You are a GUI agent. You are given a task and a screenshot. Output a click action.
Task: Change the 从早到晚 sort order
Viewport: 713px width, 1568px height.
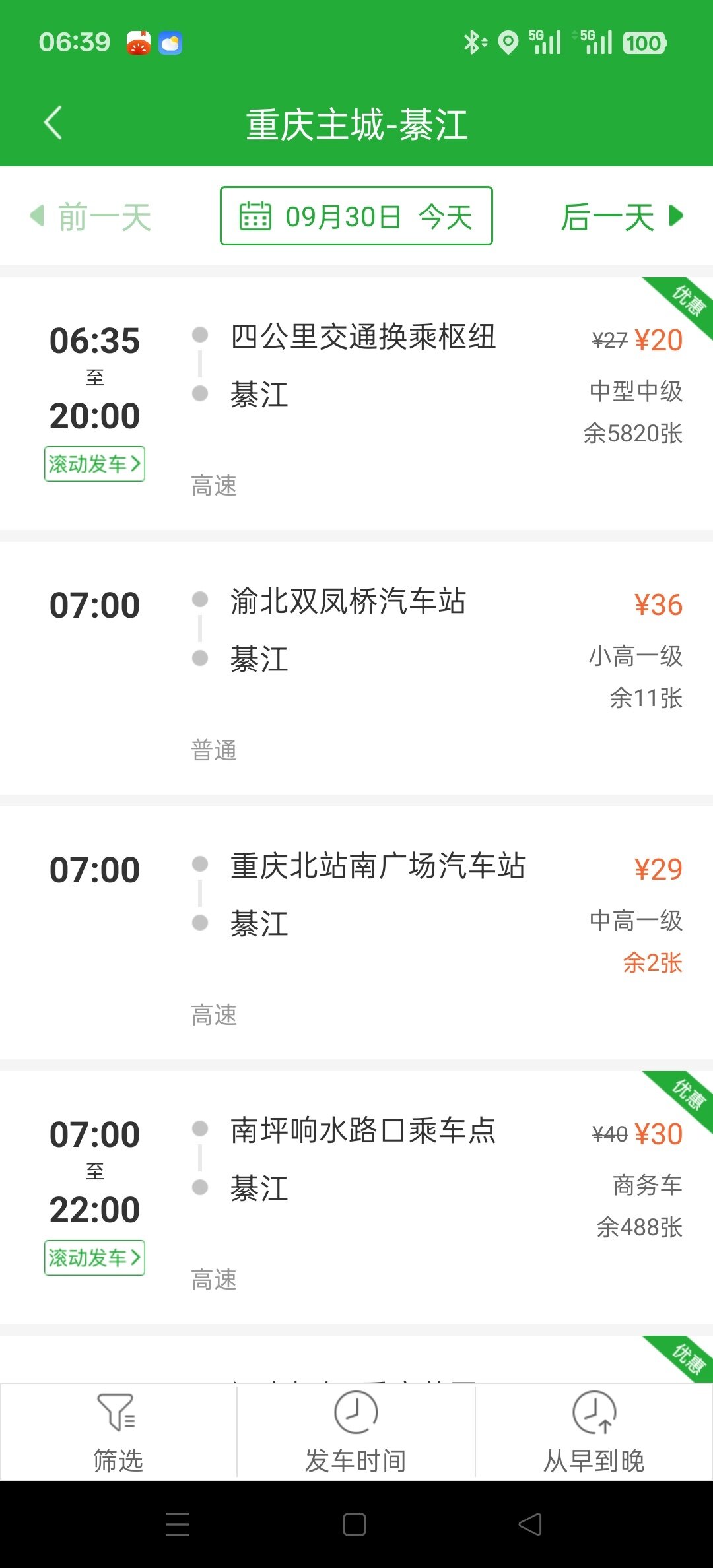[594, 1432]
